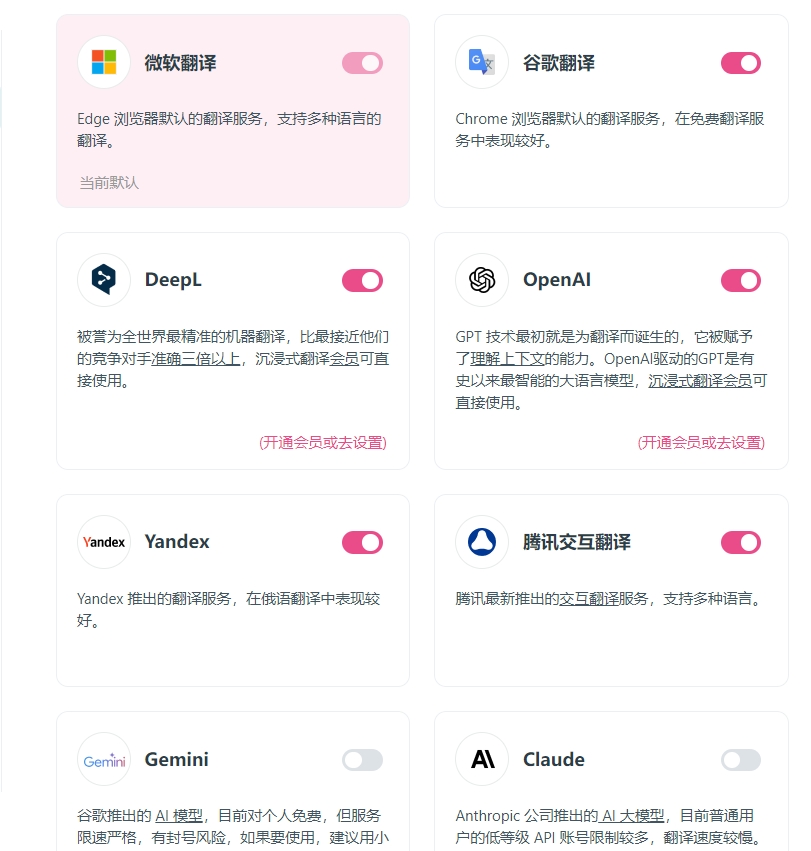Toggle the 微软翻译 switch

[362, 63]
